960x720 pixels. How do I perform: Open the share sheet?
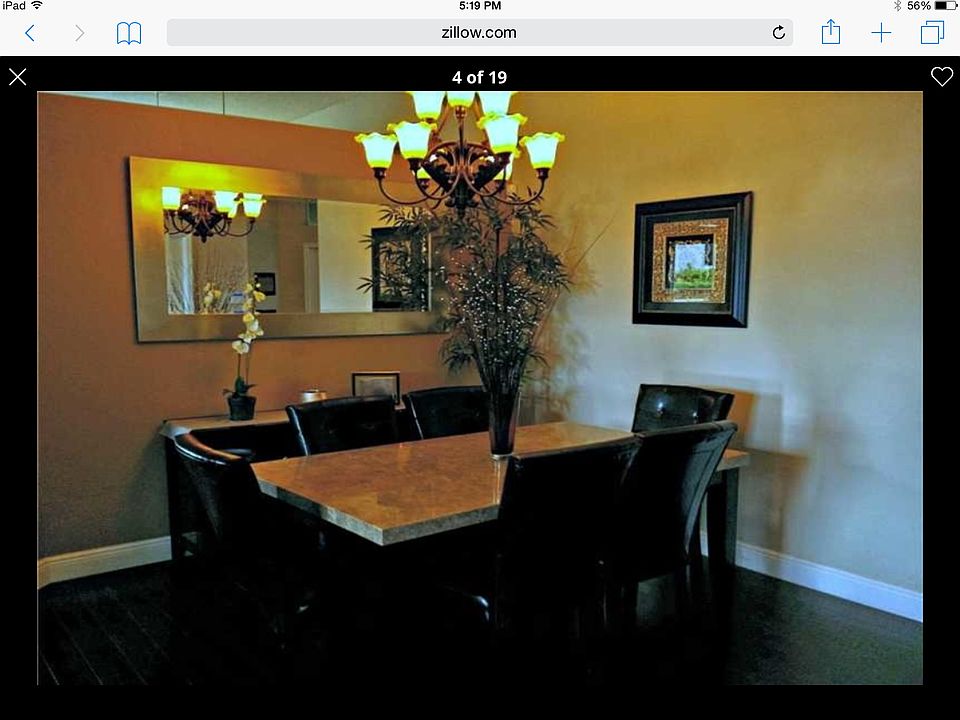click(831, 32)
